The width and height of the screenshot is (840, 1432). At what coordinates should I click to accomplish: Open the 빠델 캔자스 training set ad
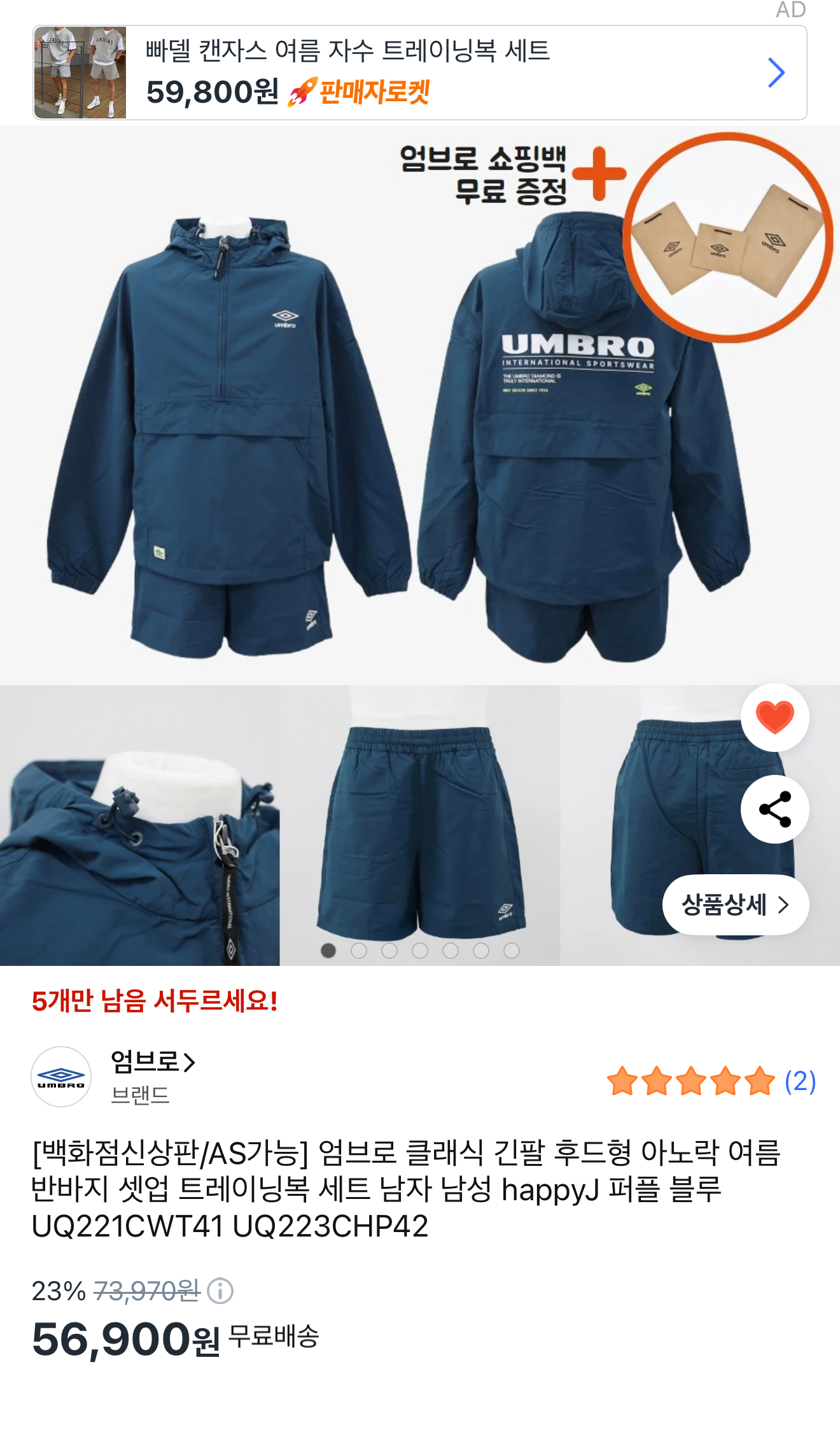click(419, 73)
